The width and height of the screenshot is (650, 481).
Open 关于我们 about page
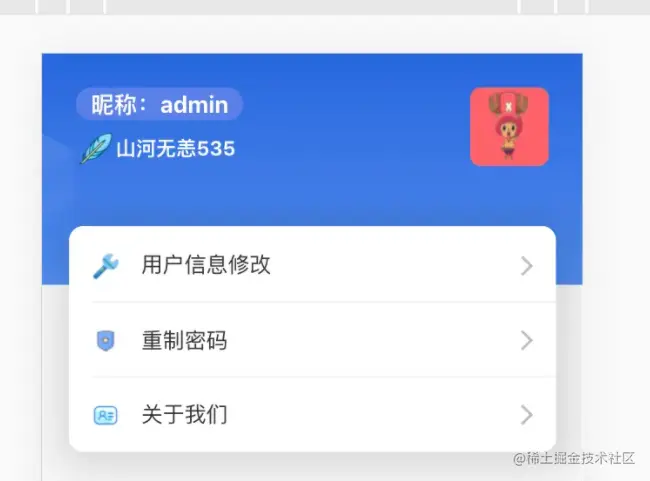312,414
